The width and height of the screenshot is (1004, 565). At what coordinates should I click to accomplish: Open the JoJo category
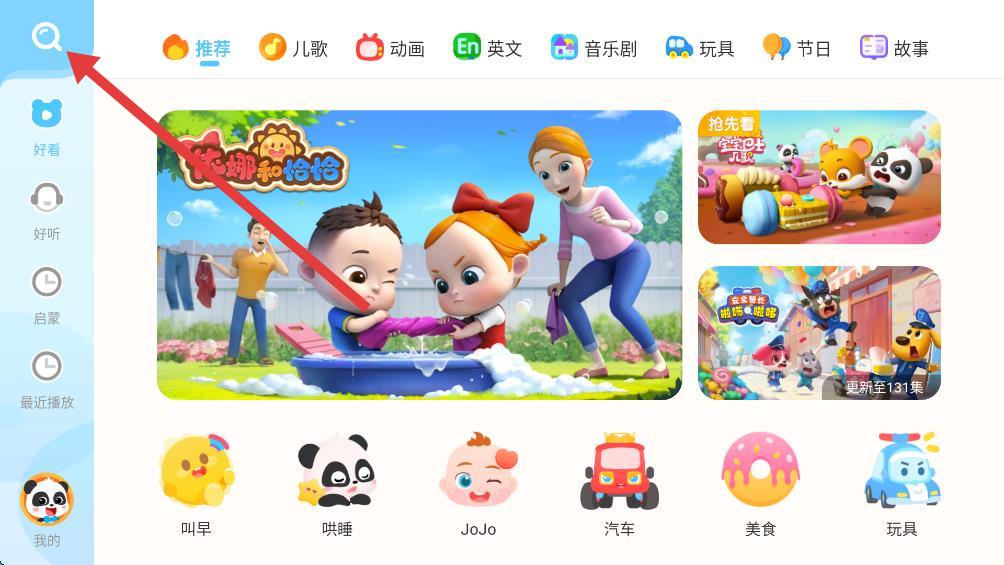coord(478,483)
